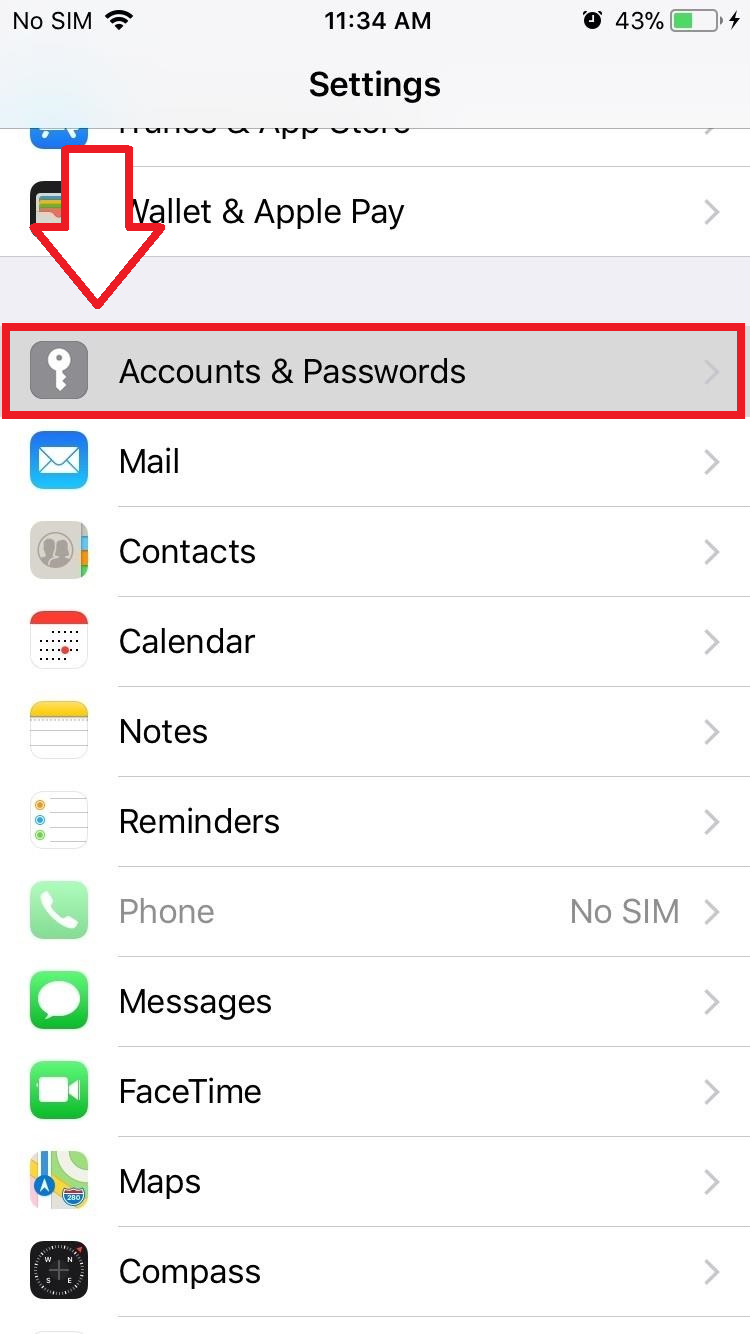
Task: Go to Contacts settings
Action: point(375,551)
